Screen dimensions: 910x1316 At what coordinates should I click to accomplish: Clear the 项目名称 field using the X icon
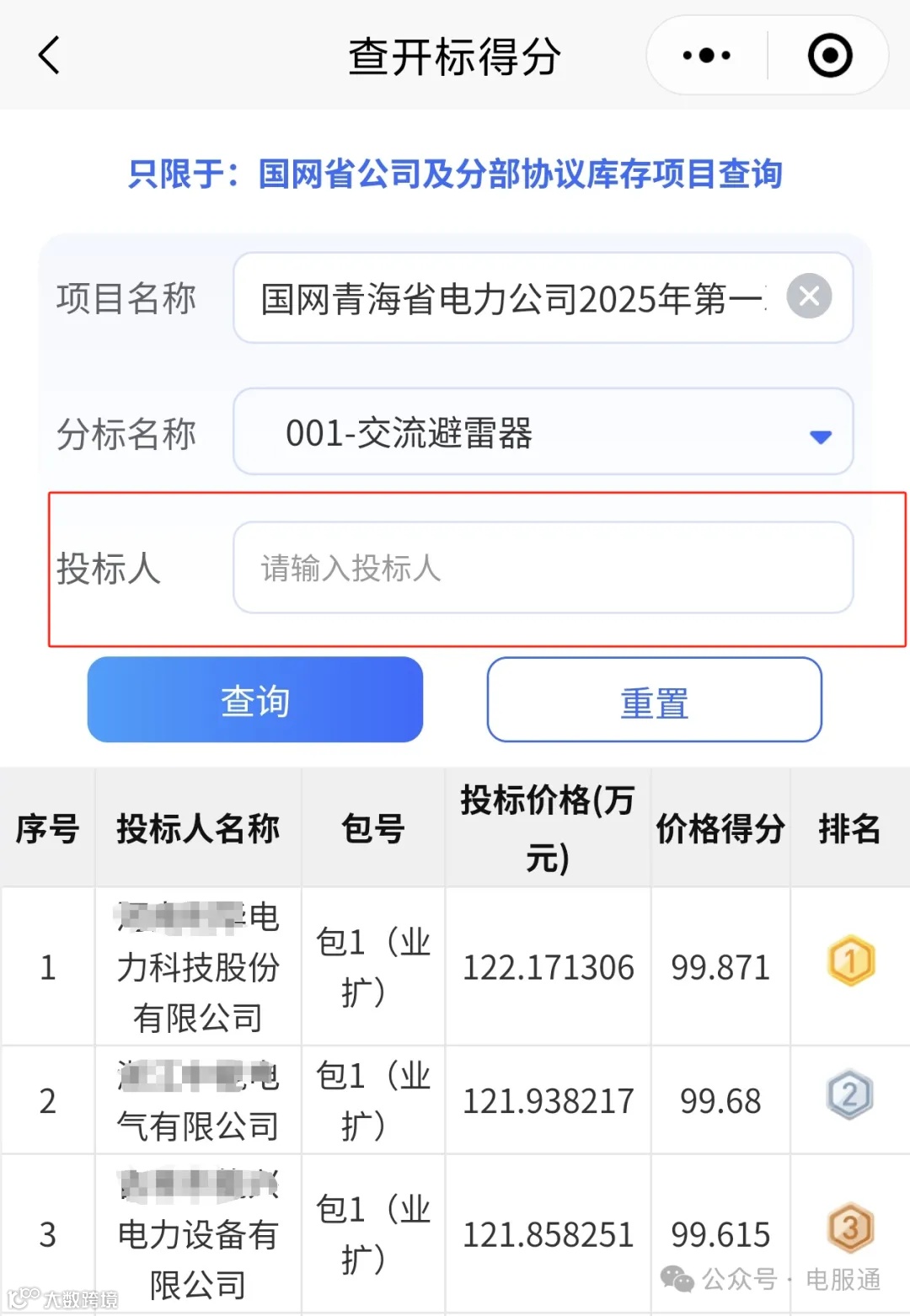809,297
